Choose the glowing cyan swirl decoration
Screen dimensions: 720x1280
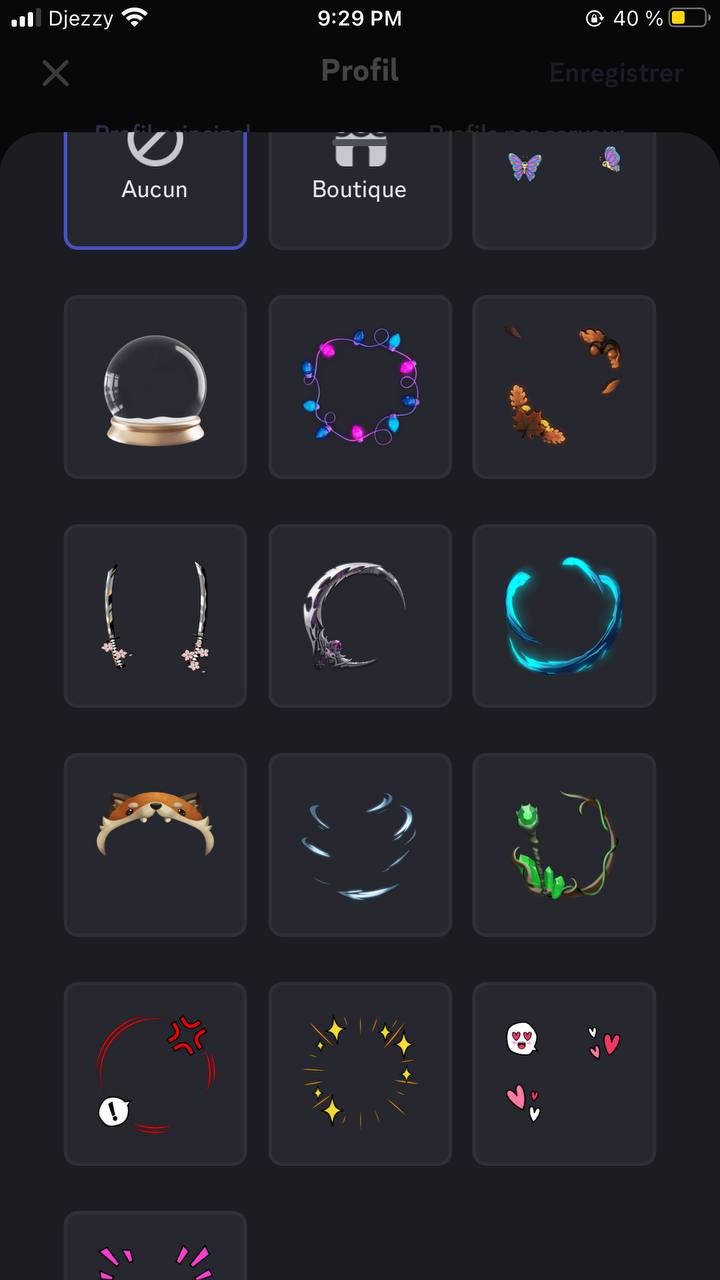pos(564,616)
